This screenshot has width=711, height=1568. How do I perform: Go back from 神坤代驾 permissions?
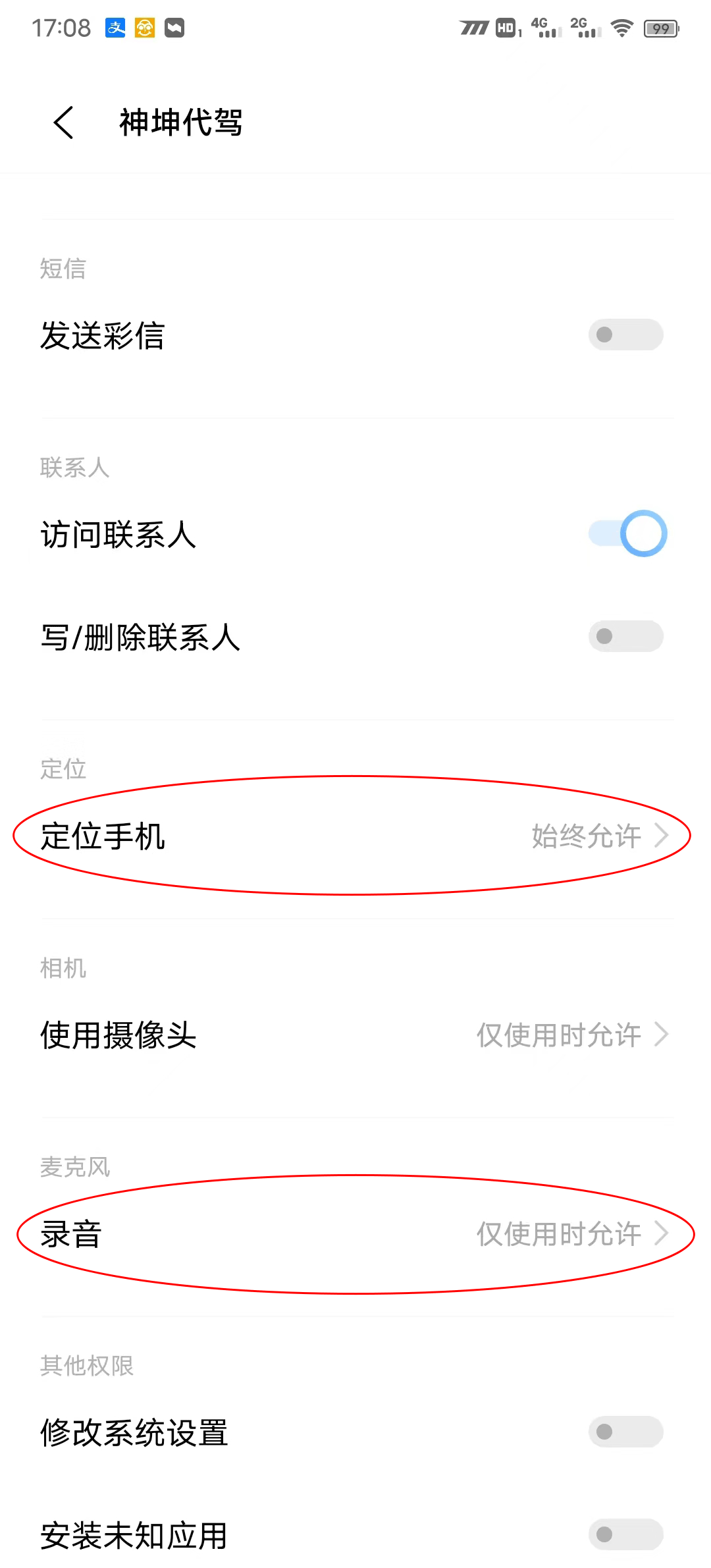pos(64,123)
